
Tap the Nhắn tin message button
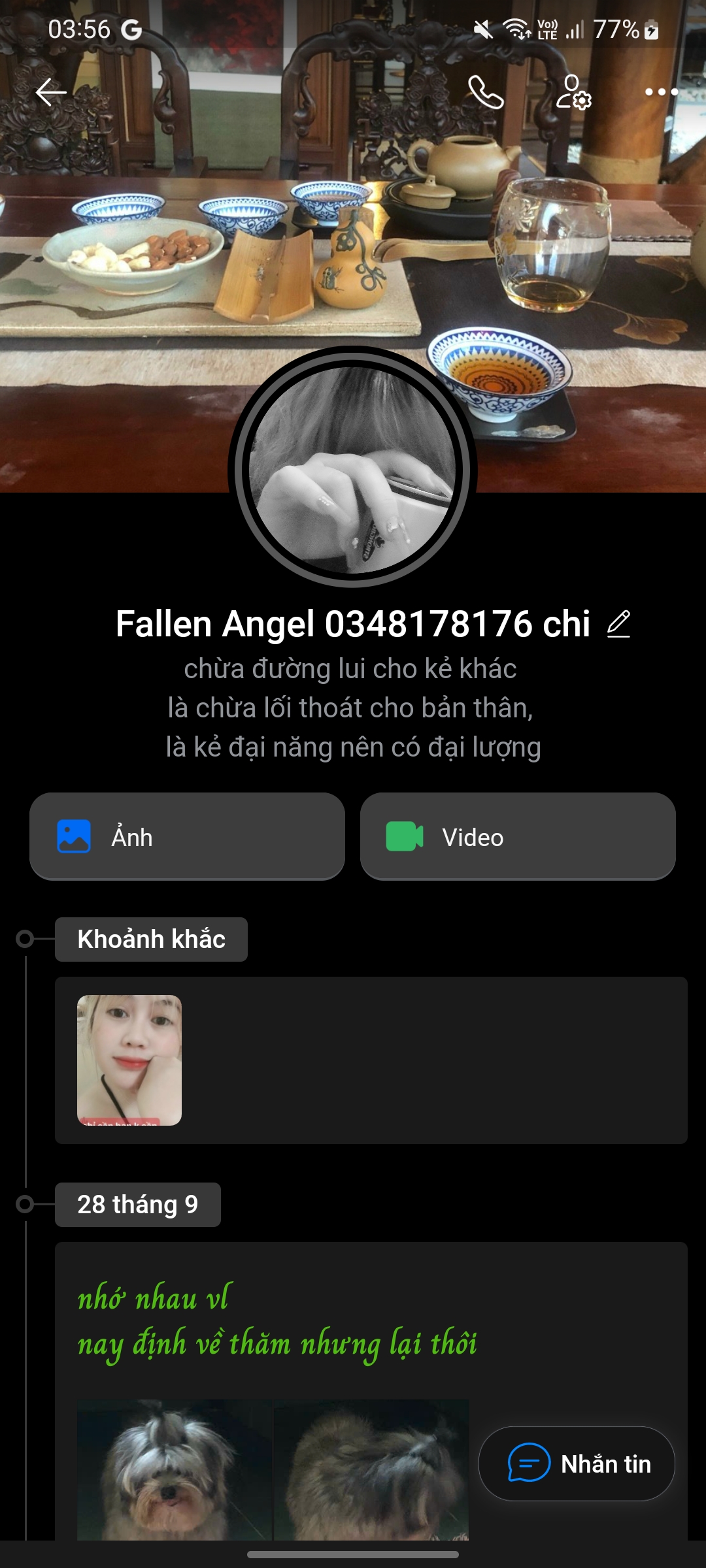(x=577, y=1463)
